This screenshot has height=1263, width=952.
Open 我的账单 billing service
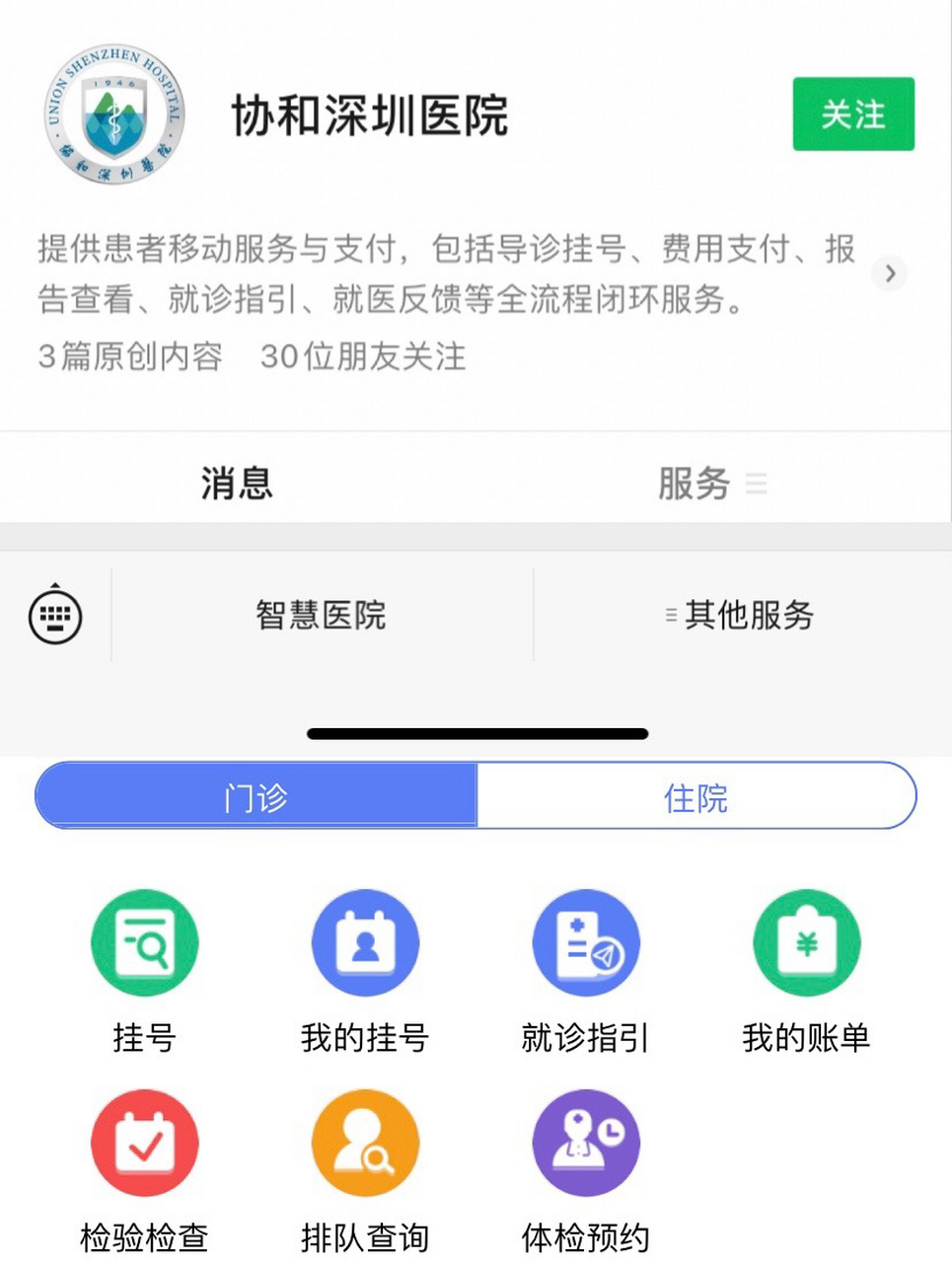(807, 942)
